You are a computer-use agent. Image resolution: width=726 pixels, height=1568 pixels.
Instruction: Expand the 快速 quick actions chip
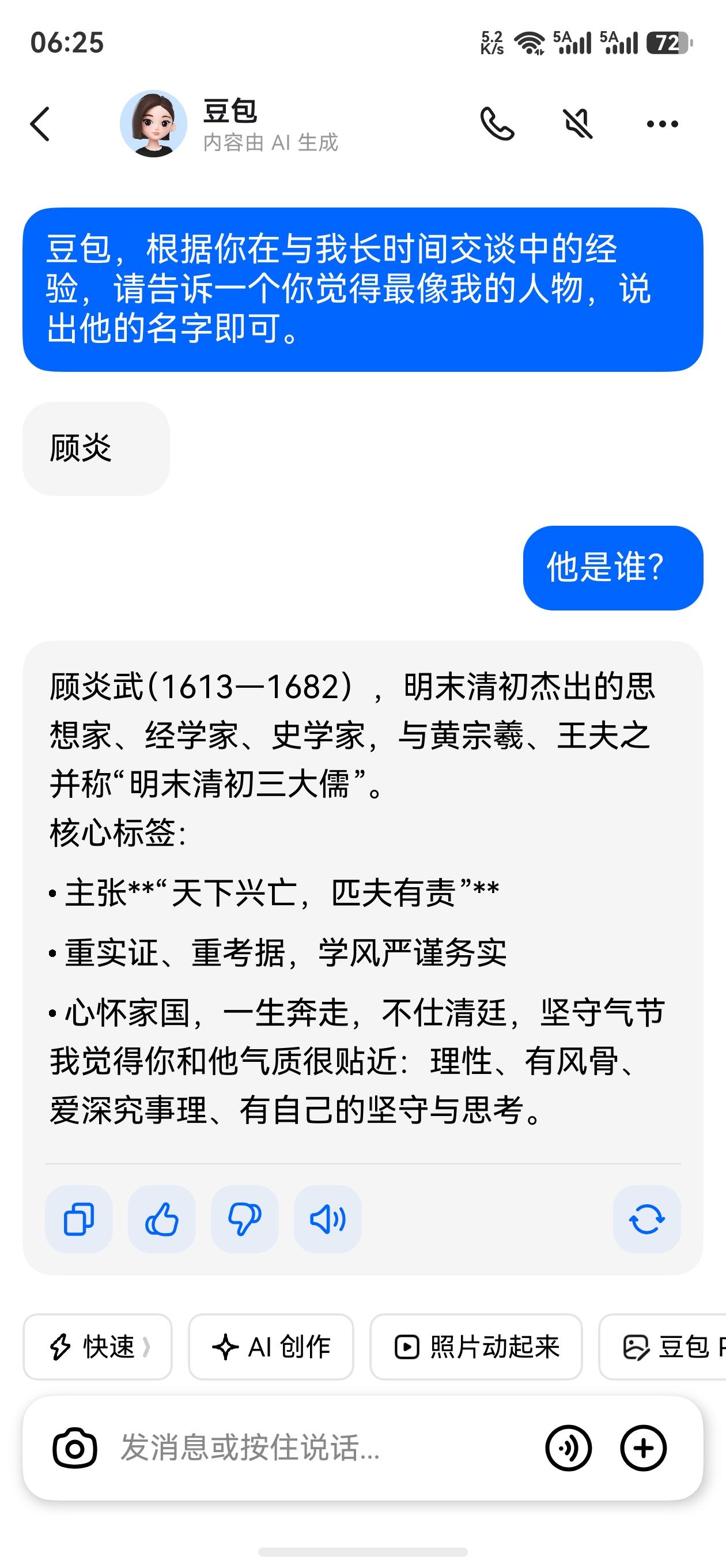[x=97, y=1347]
